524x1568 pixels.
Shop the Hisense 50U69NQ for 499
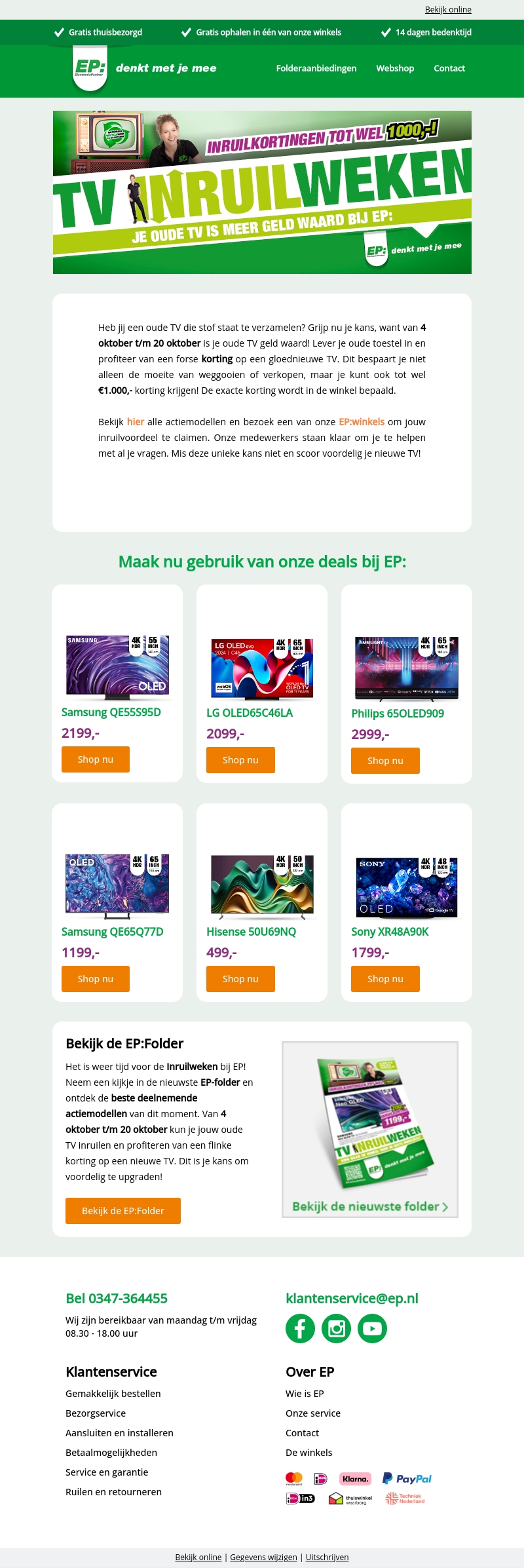point(240,979)
